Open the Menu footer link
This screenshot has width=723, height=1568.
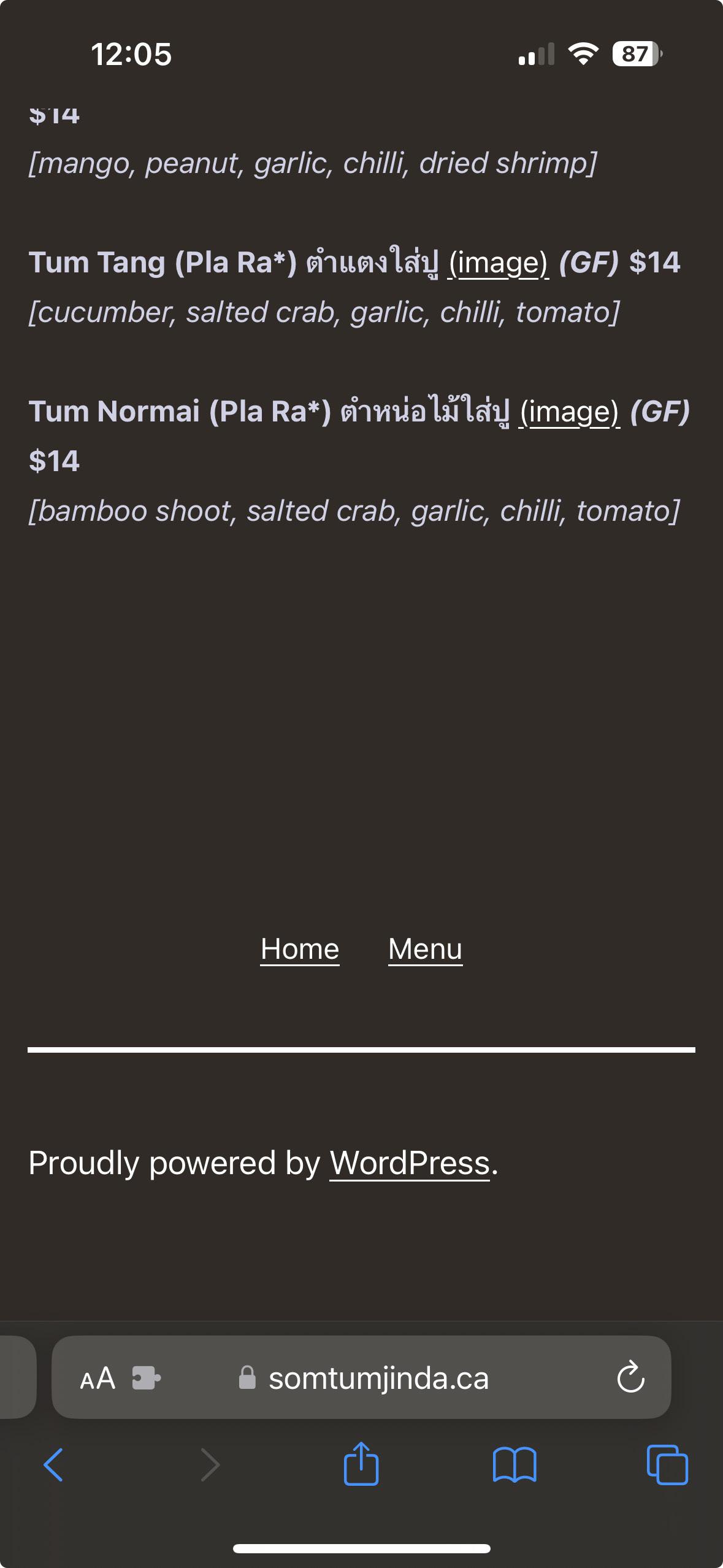pyautogui.click(x=425, y=949)
